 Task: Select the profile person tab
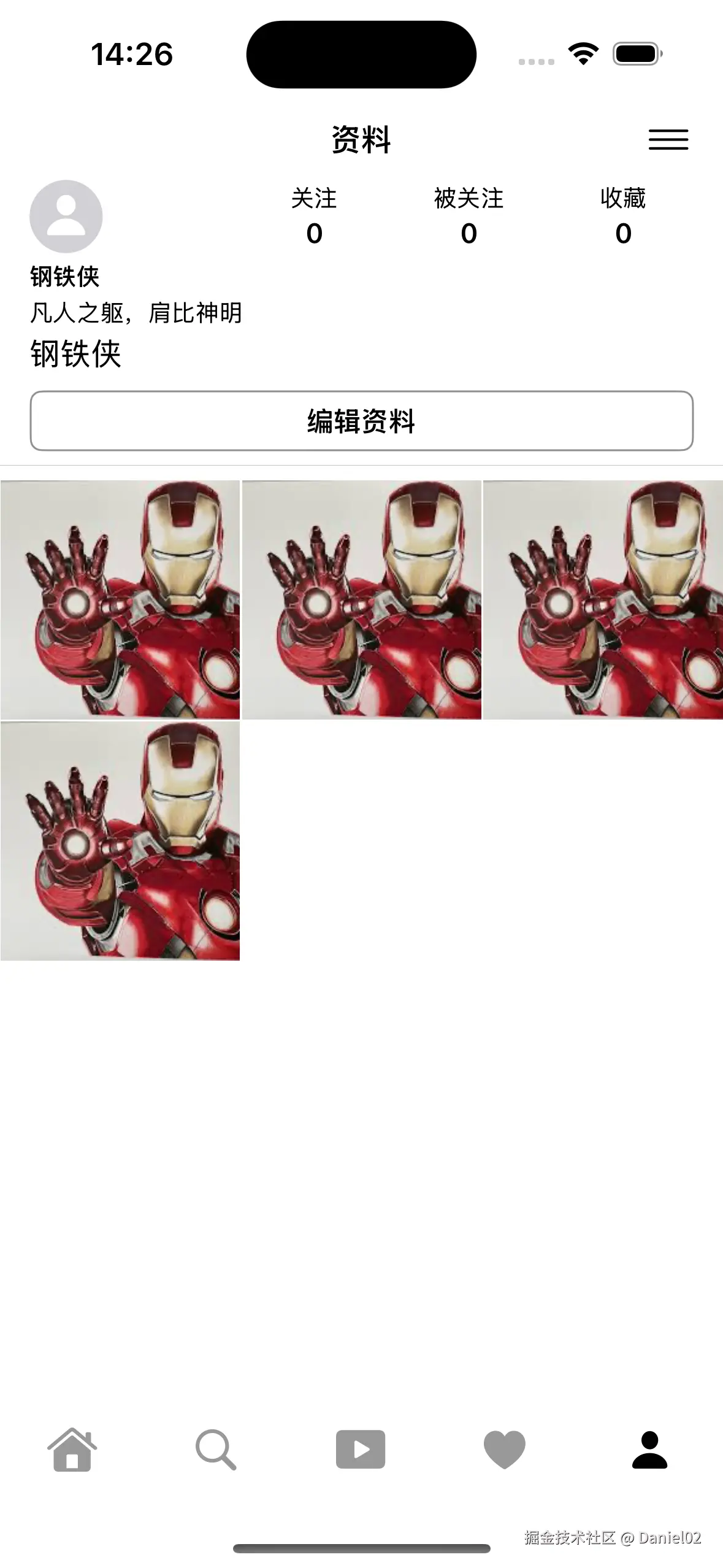tap(649, 1449)
